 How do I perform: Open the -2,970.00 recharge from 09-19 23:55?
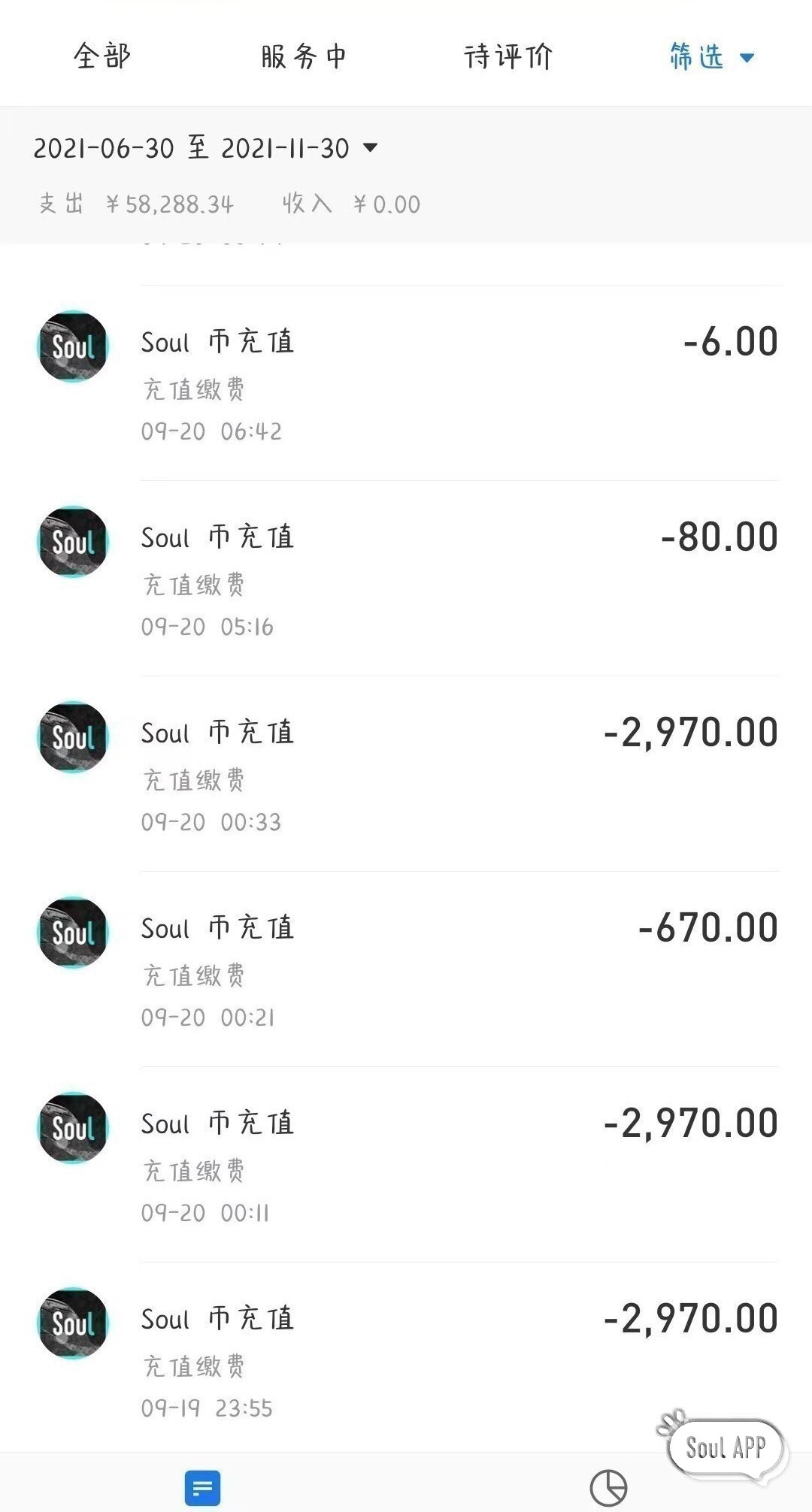click(x=406, y=1357)
